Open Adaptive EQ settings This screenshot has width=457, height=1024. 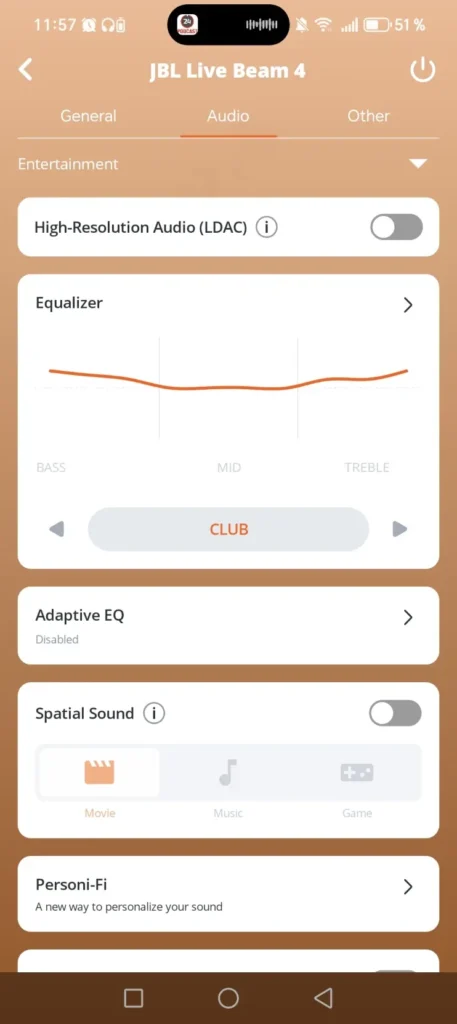228,626
